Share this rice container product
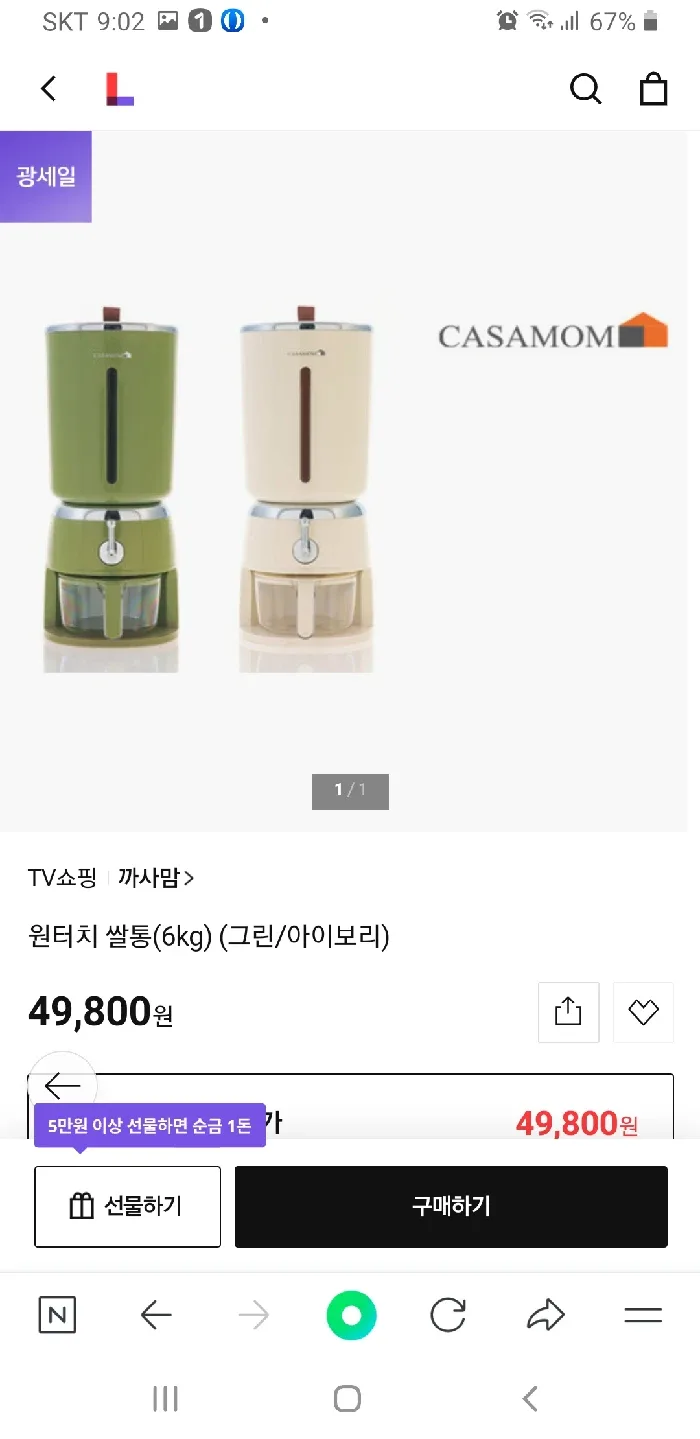 (x=568, y=1012)
